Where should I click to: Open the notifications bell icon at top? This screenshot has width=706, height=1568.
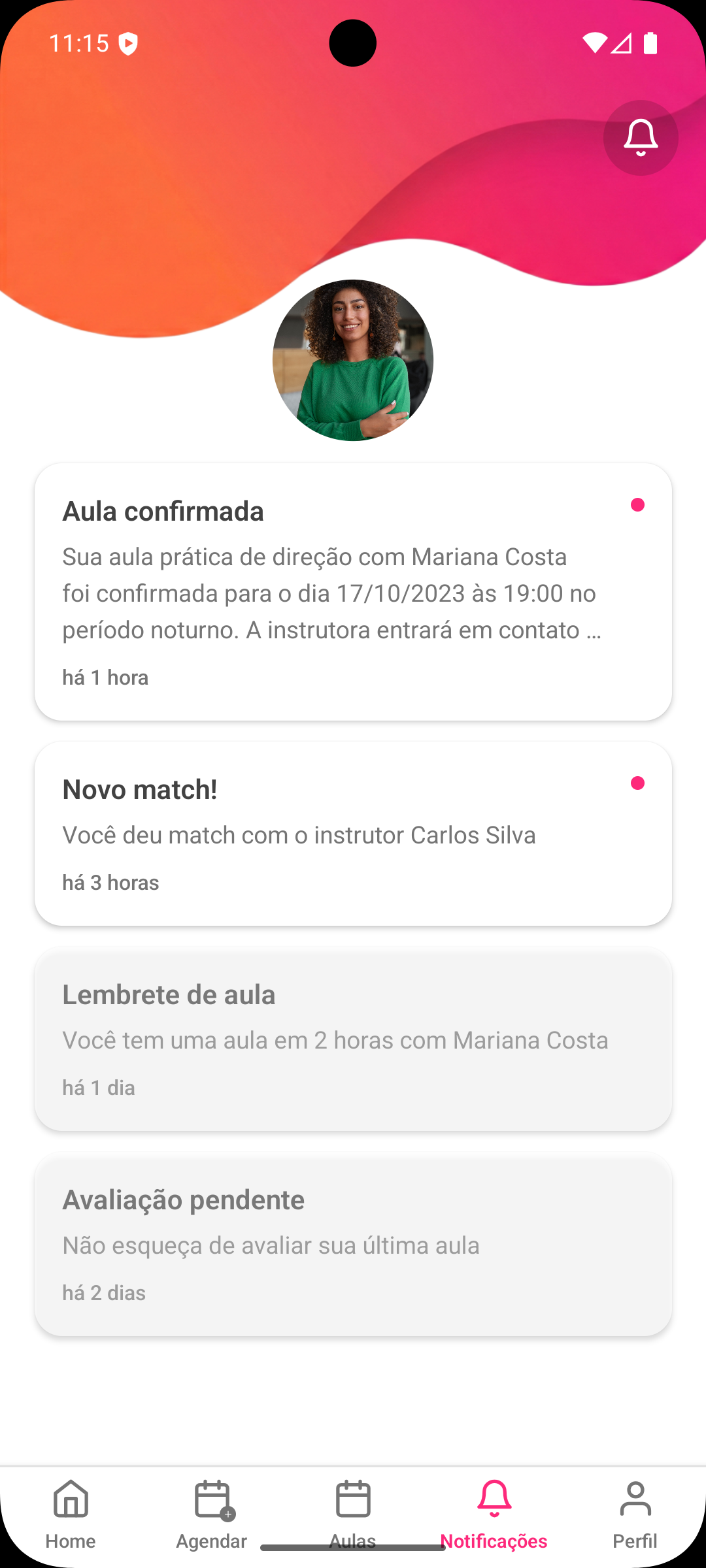(x=640, y=137)
